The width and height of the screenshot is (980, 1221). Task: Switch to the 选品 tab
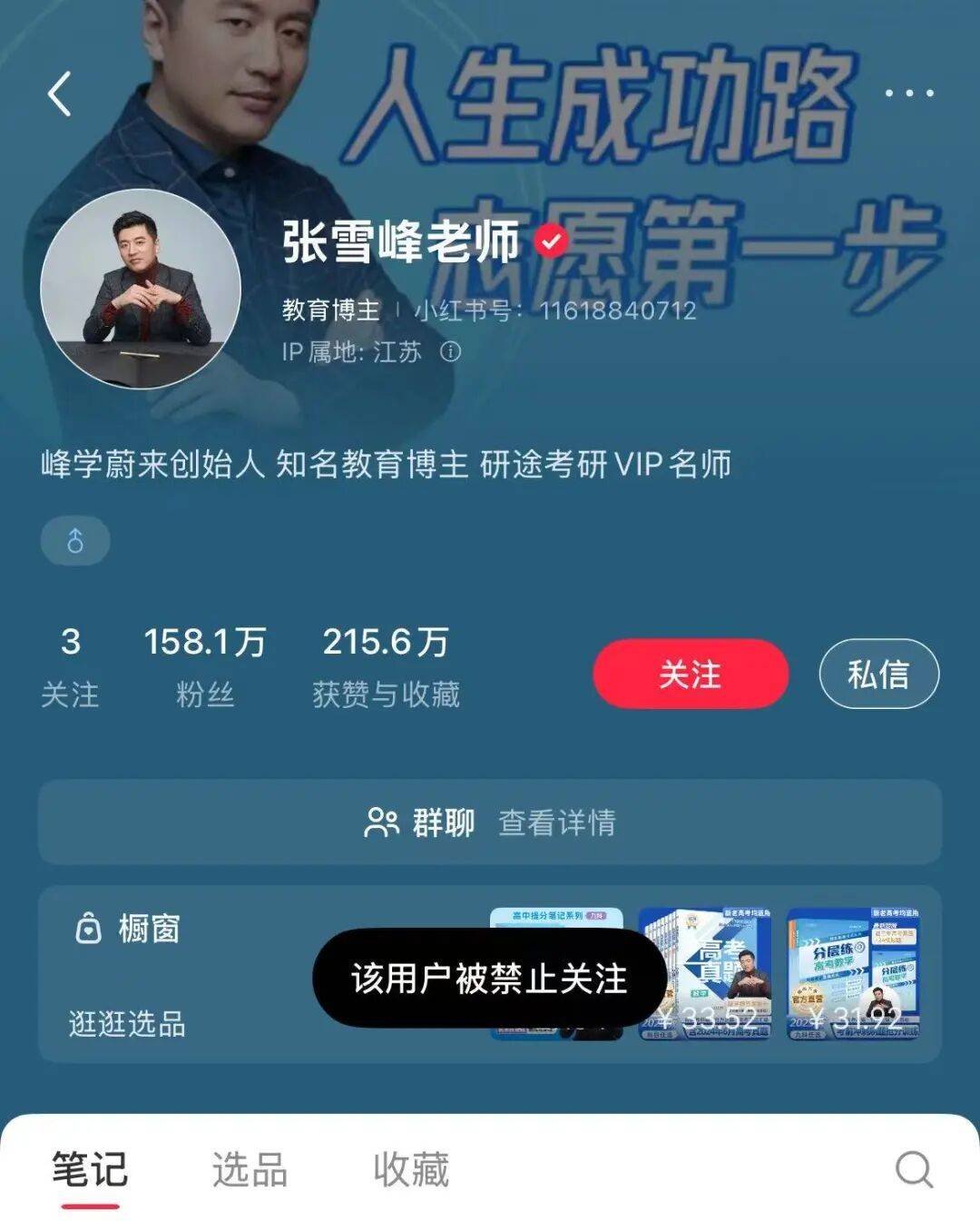click(x=250, y=1169)
